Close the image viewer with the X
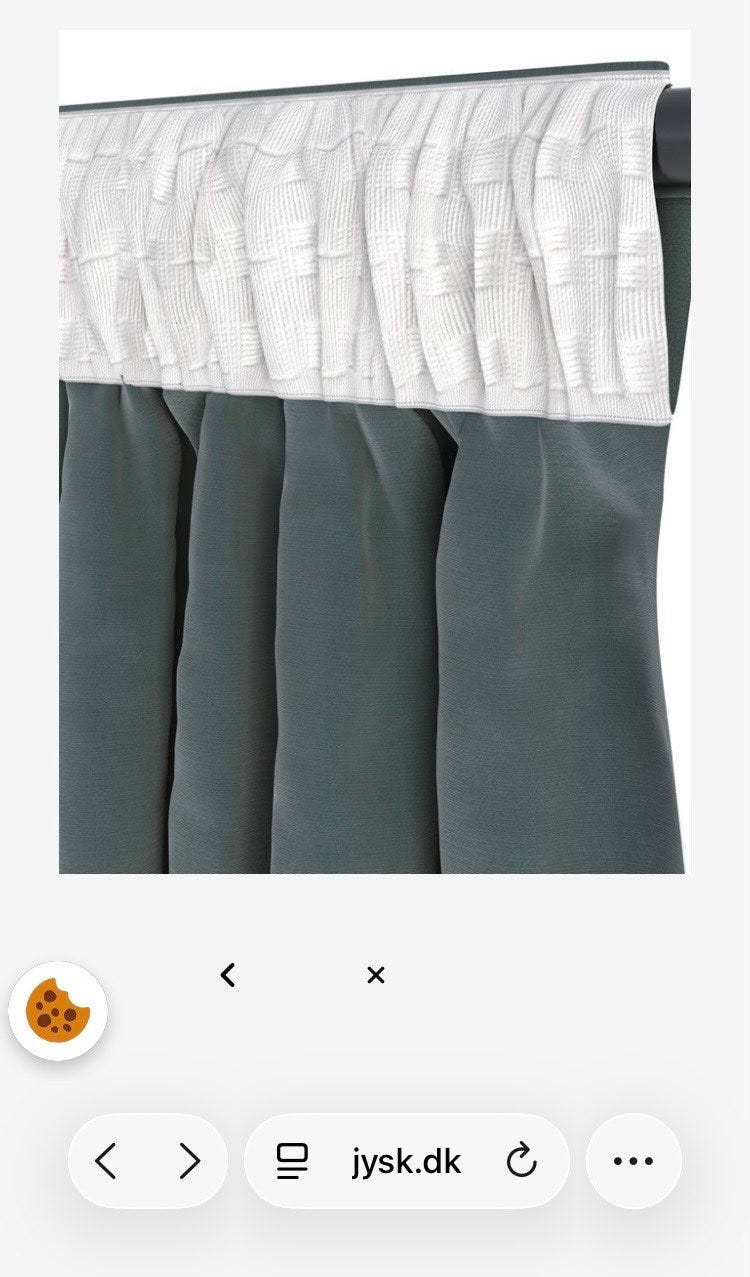Viewport: 750px width, 1277px height. (376, 975)
